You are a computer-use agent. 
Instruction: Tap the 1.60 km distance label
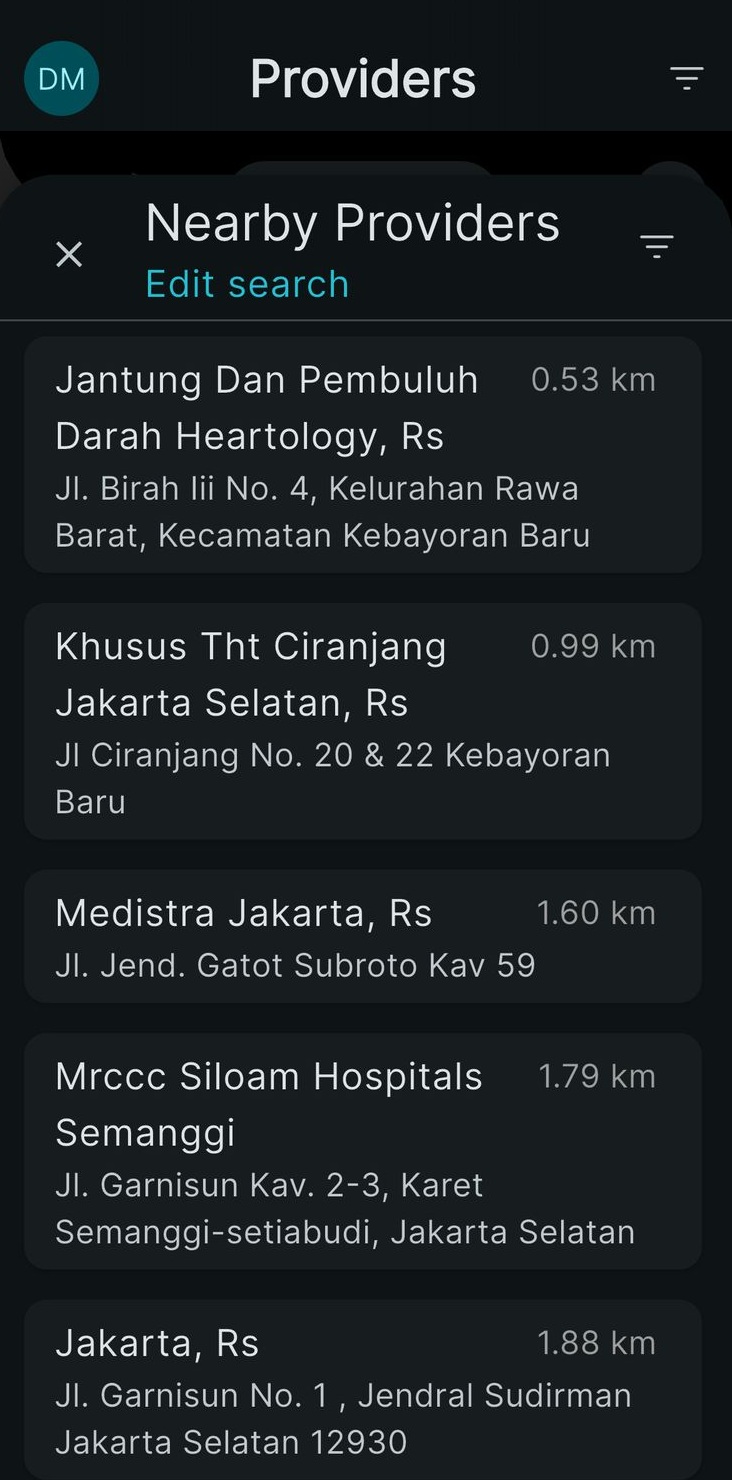(x=596, y=912)
